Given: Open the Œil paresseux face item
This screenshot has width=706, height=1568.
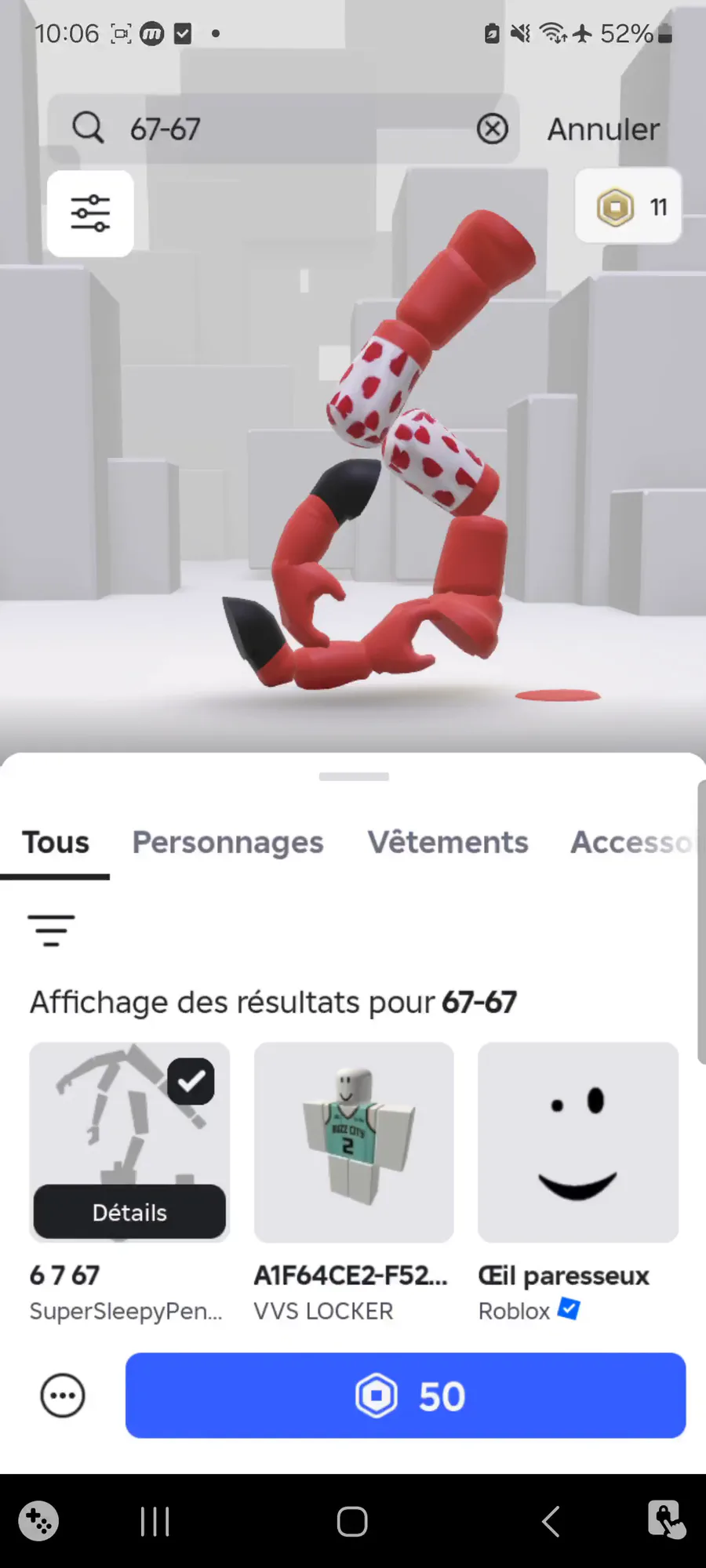Looking at the screenshot, I should click(578, 1142).
